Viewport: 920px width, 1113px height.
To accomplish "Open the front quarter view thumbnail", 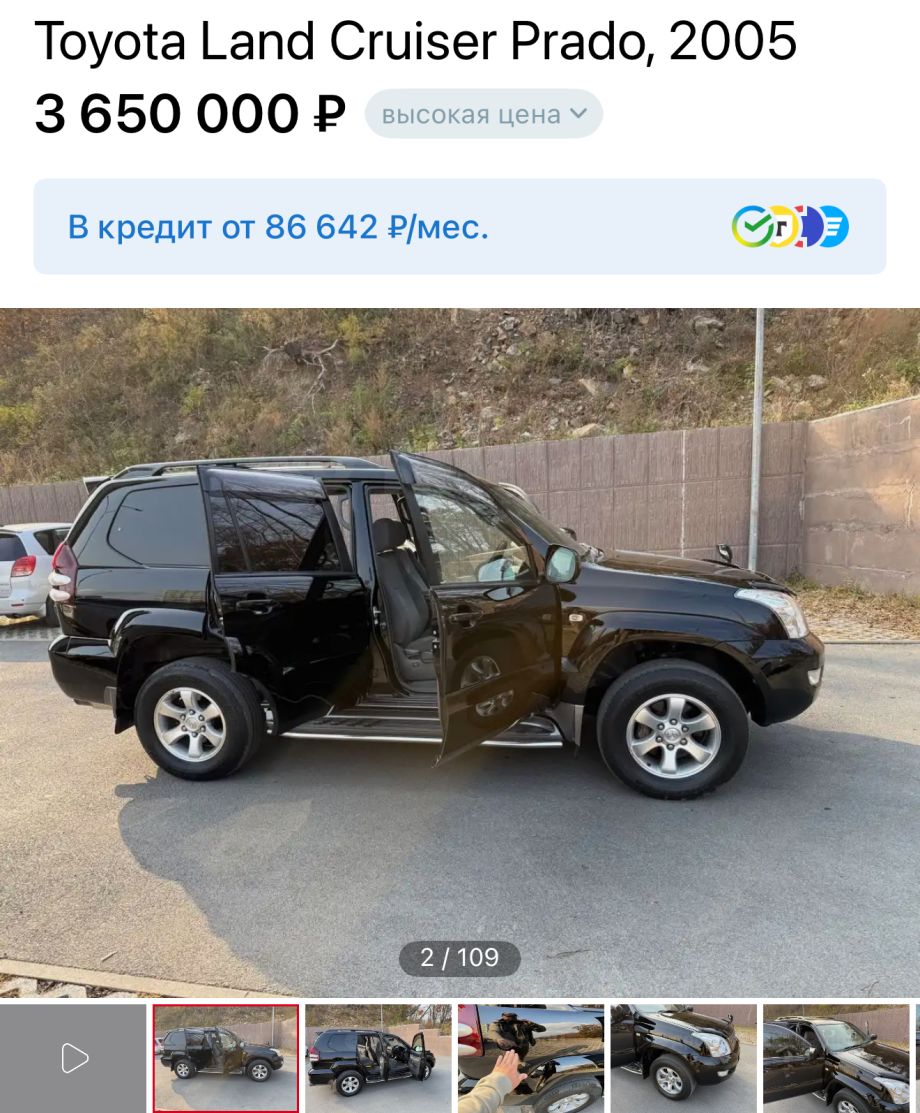I will (836, 1058).
